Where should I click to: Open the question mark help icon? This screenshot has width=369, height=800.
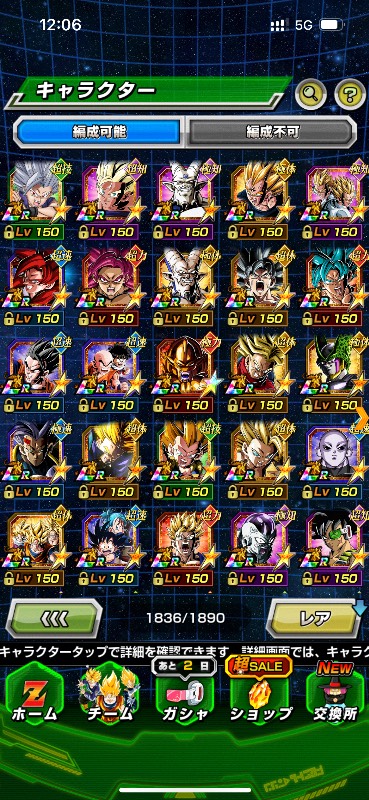tap(350, 94)
